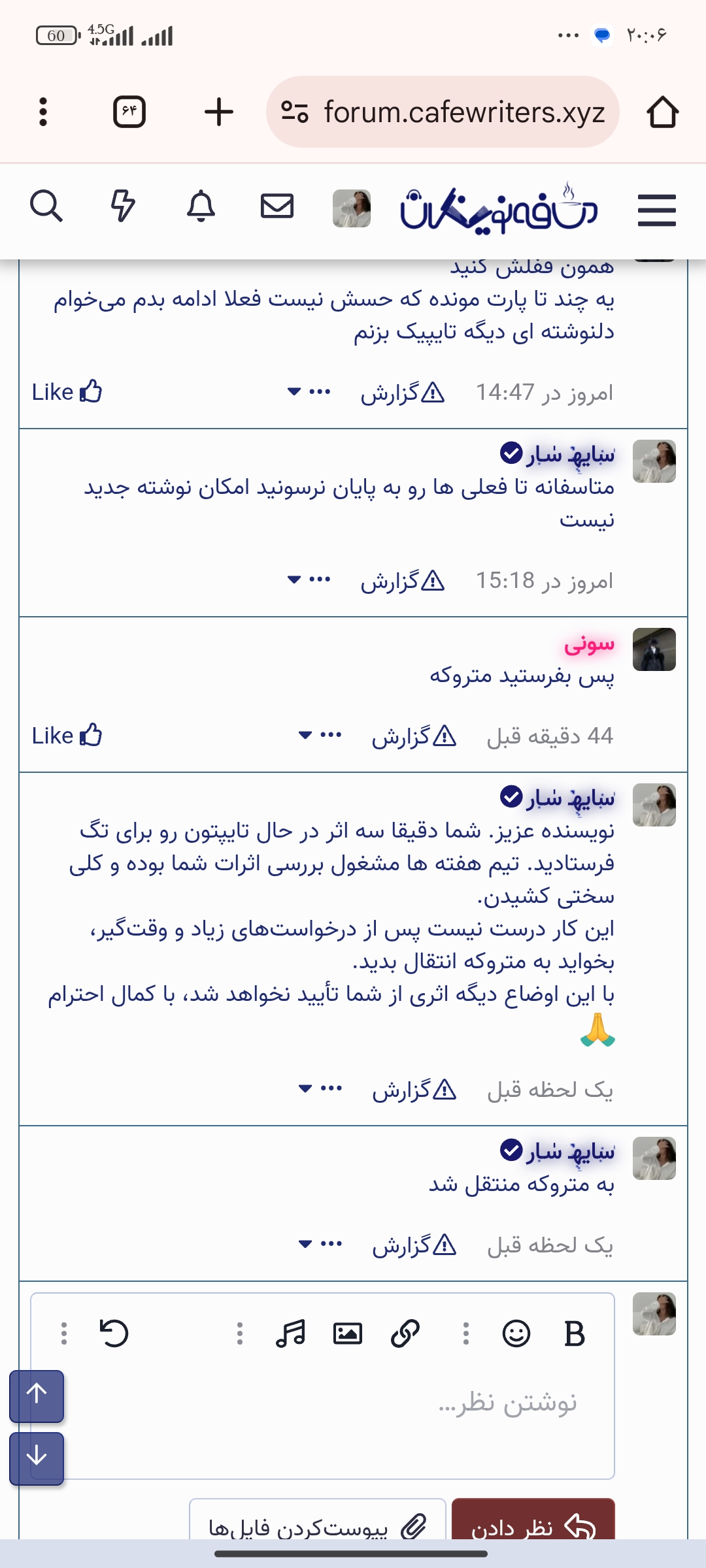This screenshot has width=706, height=1568.
Task: Insert an image in the comment editor
Action: tap(348, 1333)
